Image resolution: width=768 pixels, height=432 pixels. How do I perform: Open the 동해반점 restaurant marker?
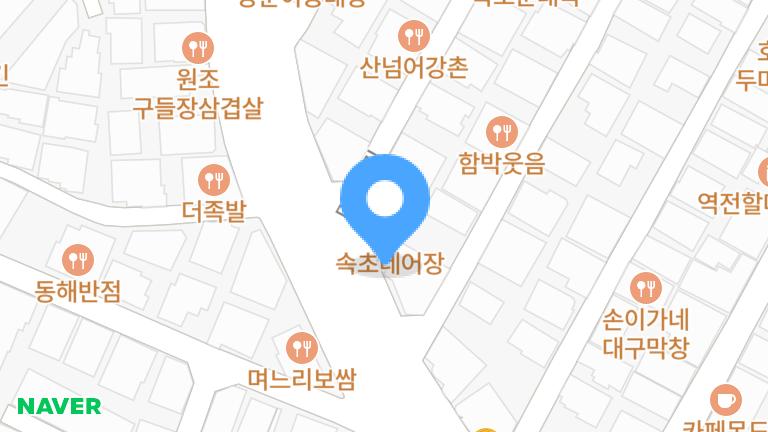[78, 261]
